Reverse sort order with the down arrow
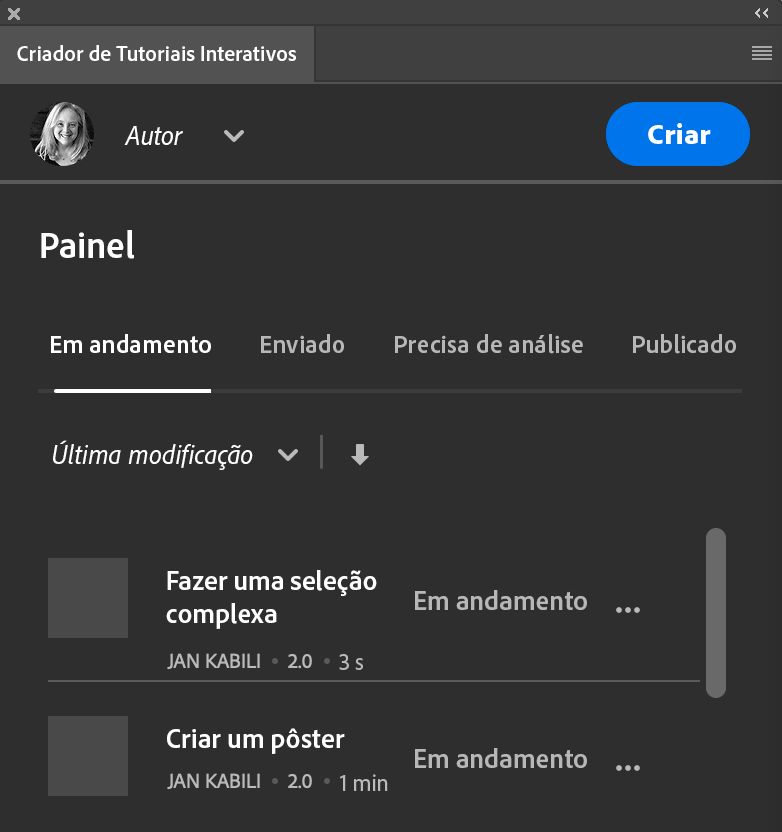The width and height of the screenshot is (782, 832). click(360, 456)
